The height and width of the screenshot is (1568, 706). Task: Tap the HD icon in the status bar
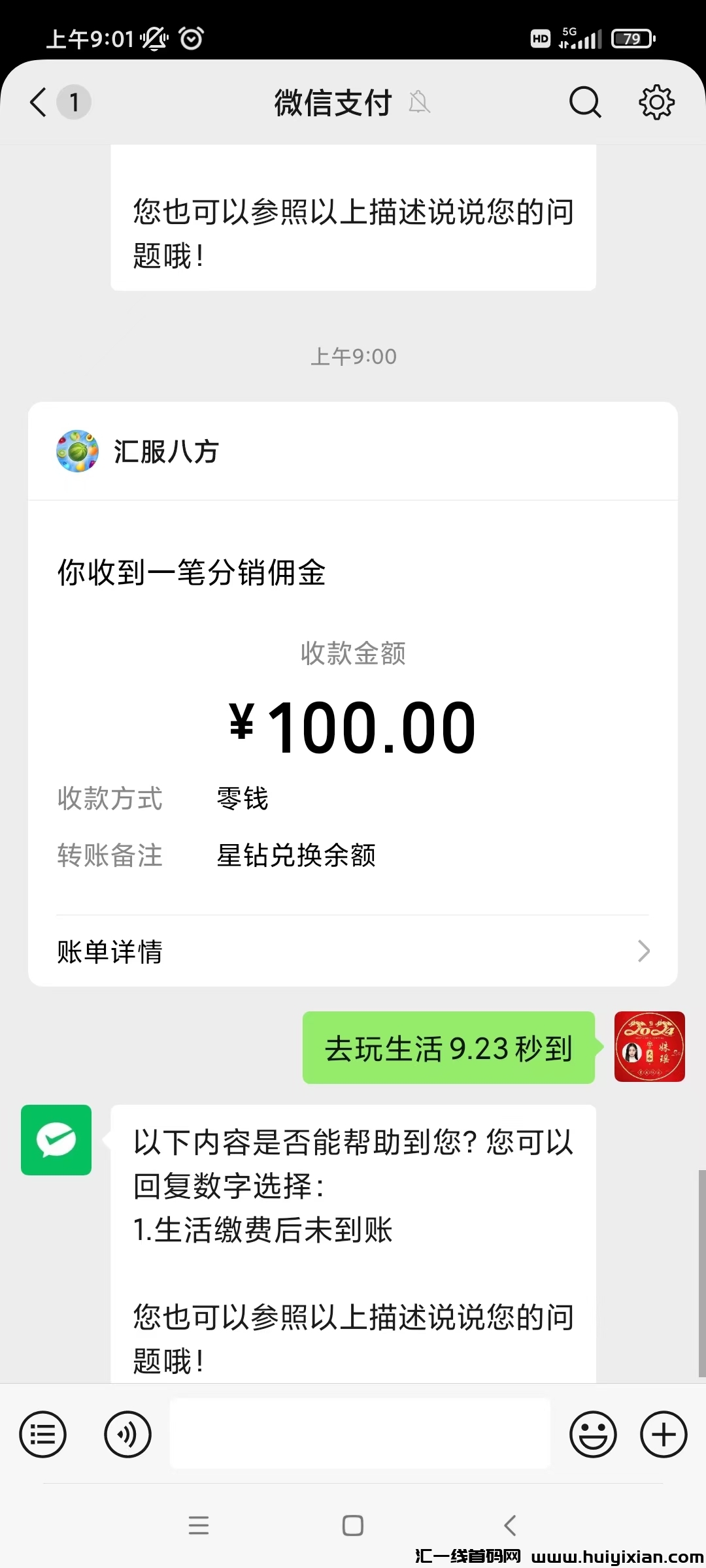(540, 39)
